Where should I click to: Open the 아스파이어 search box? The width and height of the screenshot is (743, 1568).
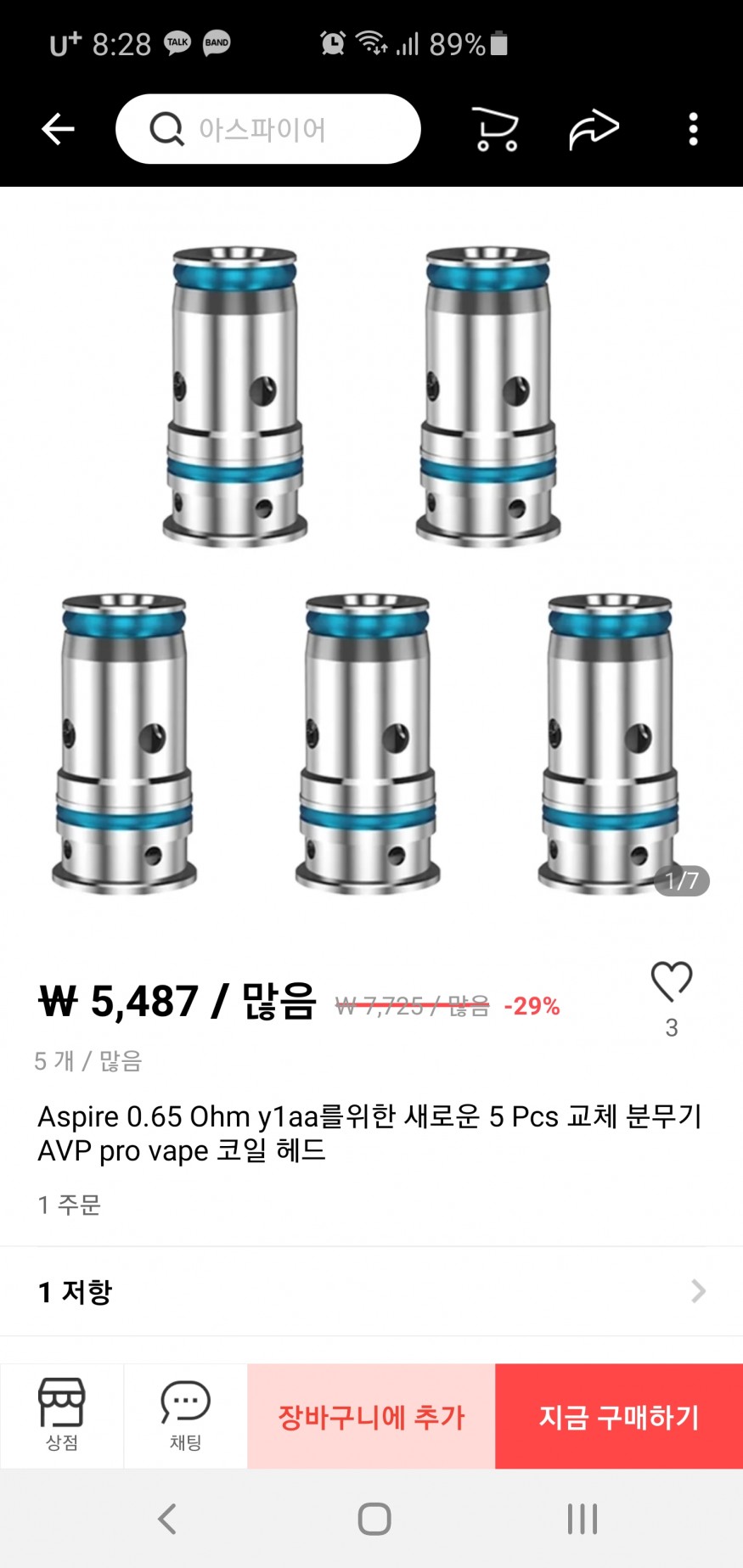pyautogui.click(x=267, y=129)
